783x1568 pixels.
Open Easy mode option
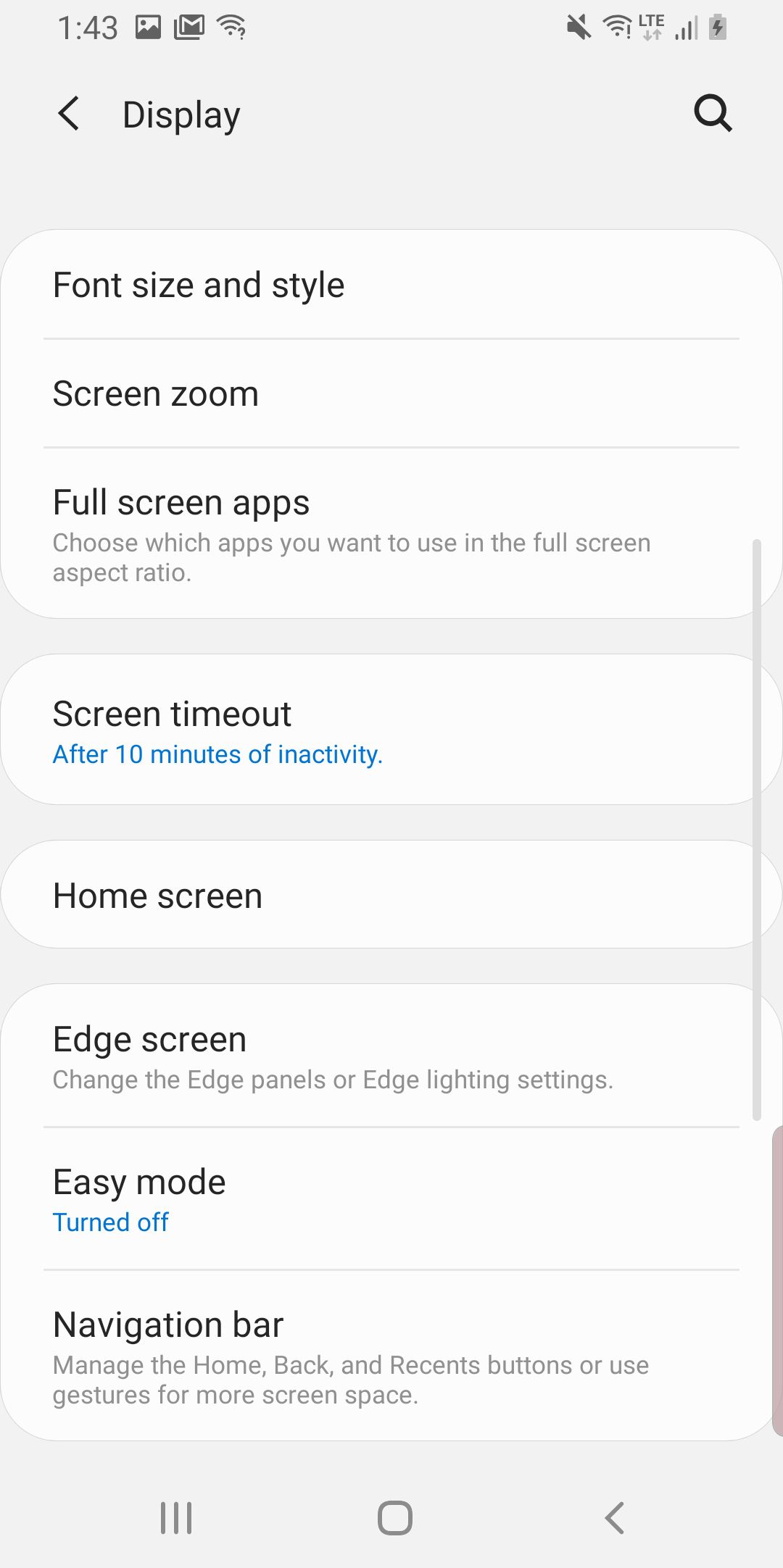pos(391,1198)
